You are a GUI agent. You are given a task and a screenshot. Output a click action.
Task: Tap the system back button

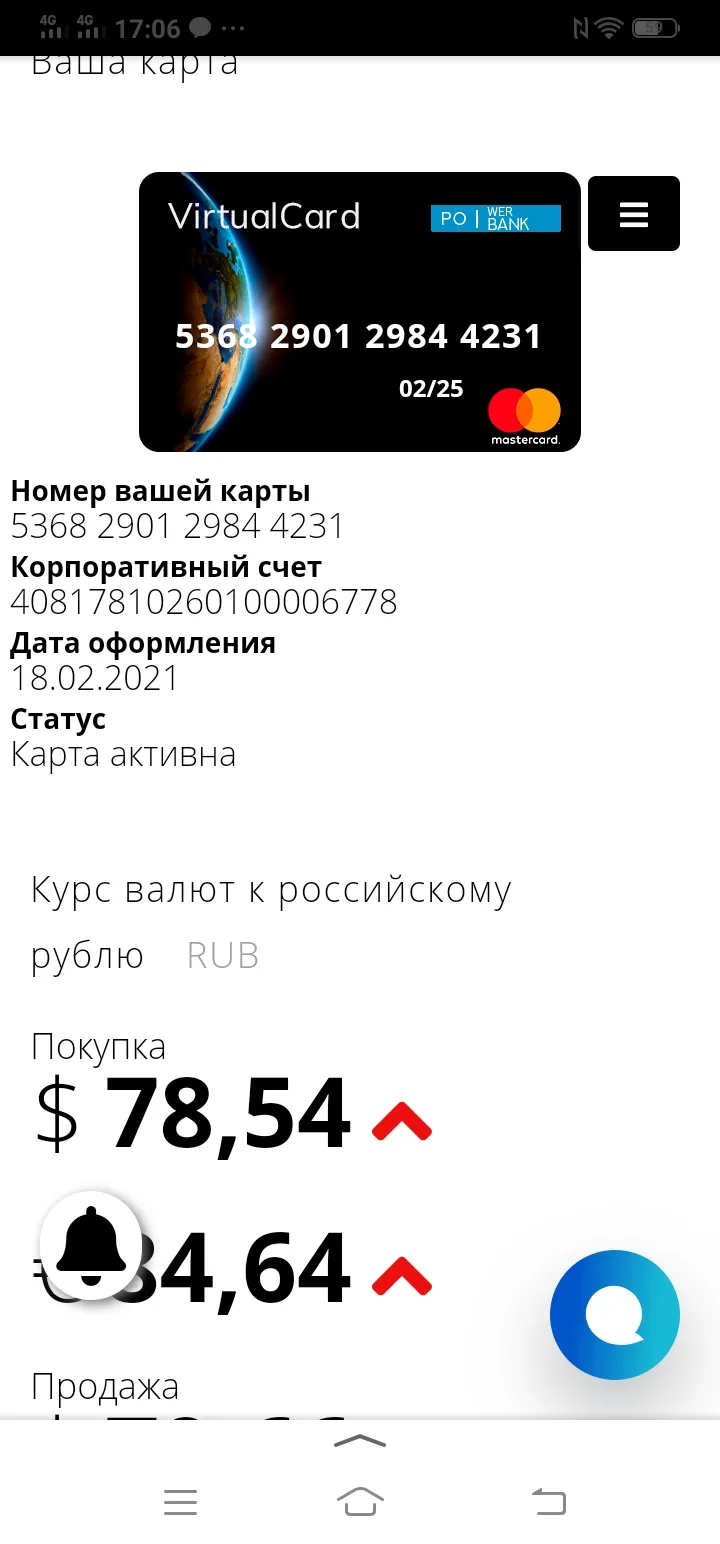tap(548, 1501)
